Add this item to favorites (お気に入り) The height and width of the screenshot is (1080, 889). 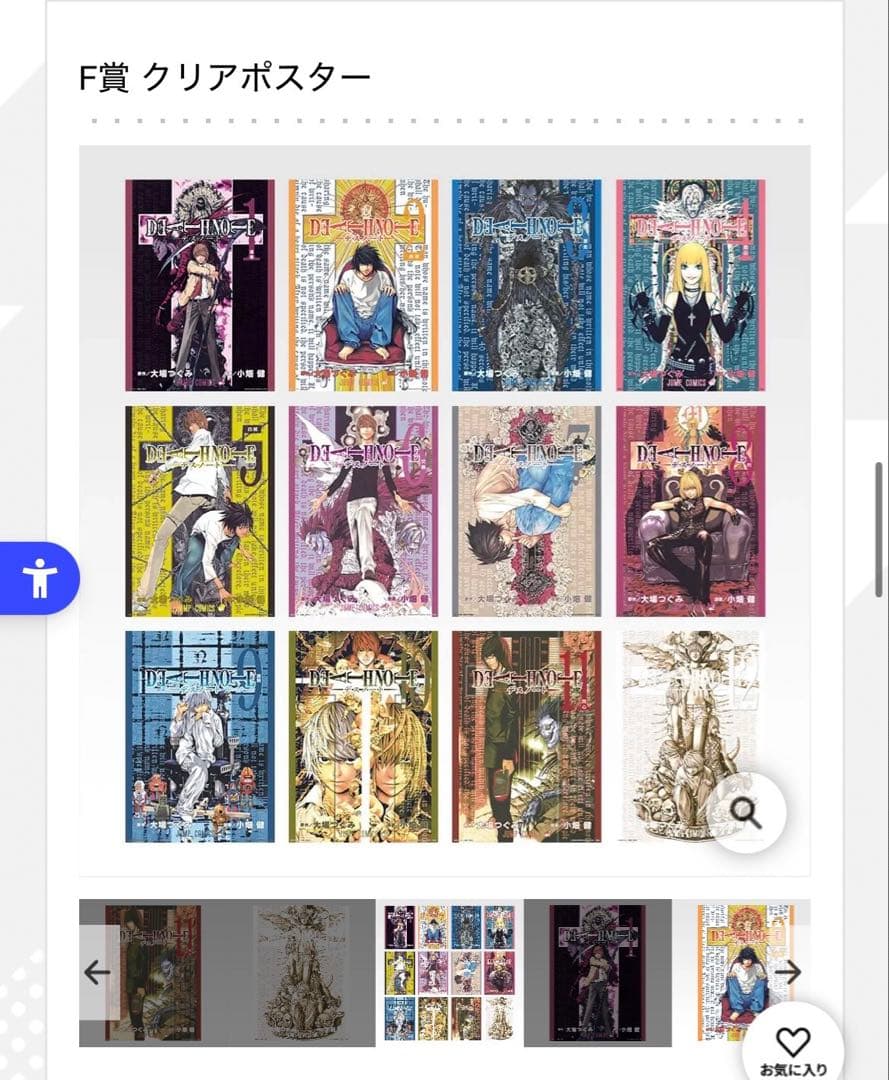pos(793,1048)
